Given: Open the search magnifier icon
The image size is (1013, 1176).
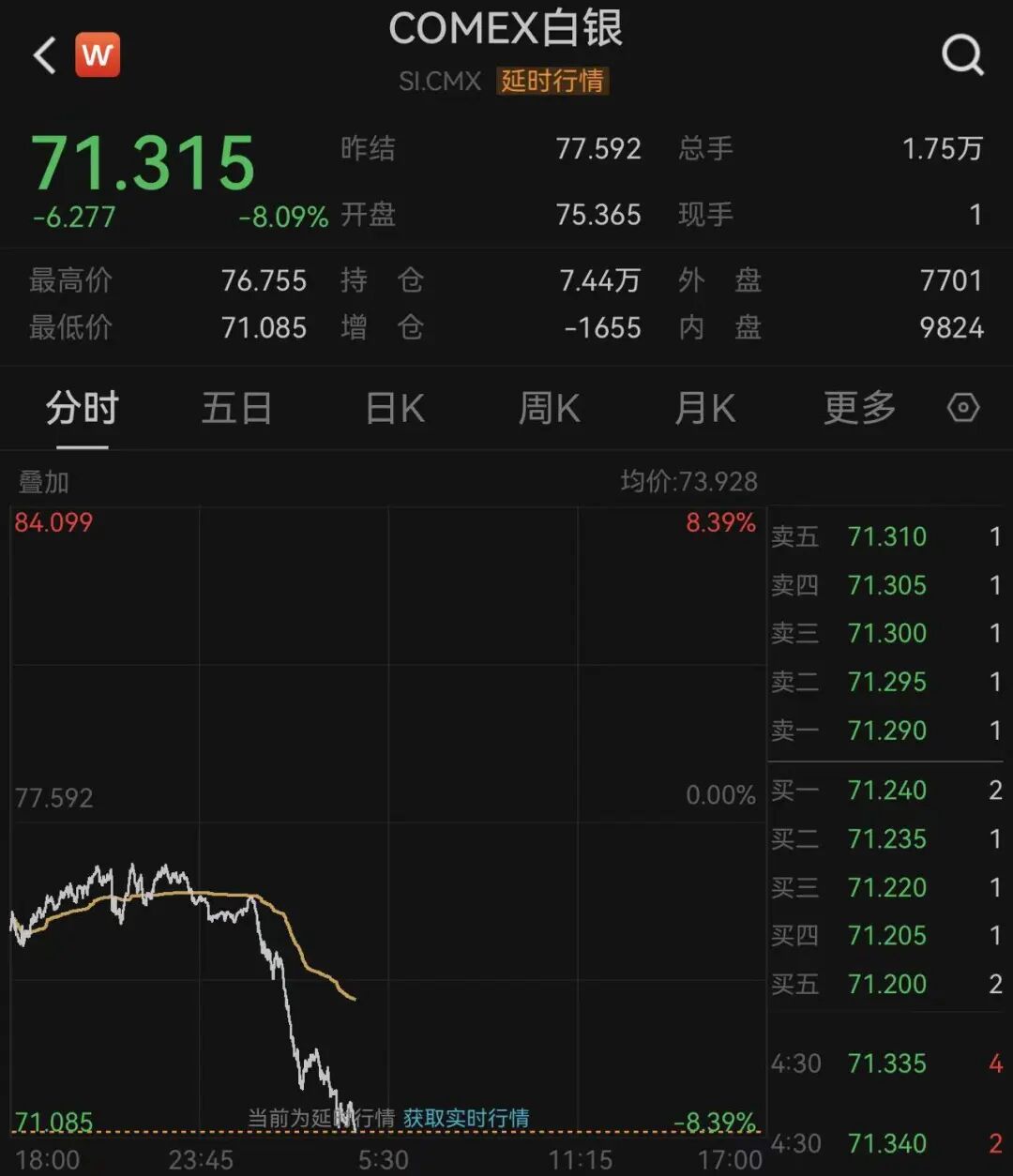Looking at the screenshot, I should [x=962, y=56].
